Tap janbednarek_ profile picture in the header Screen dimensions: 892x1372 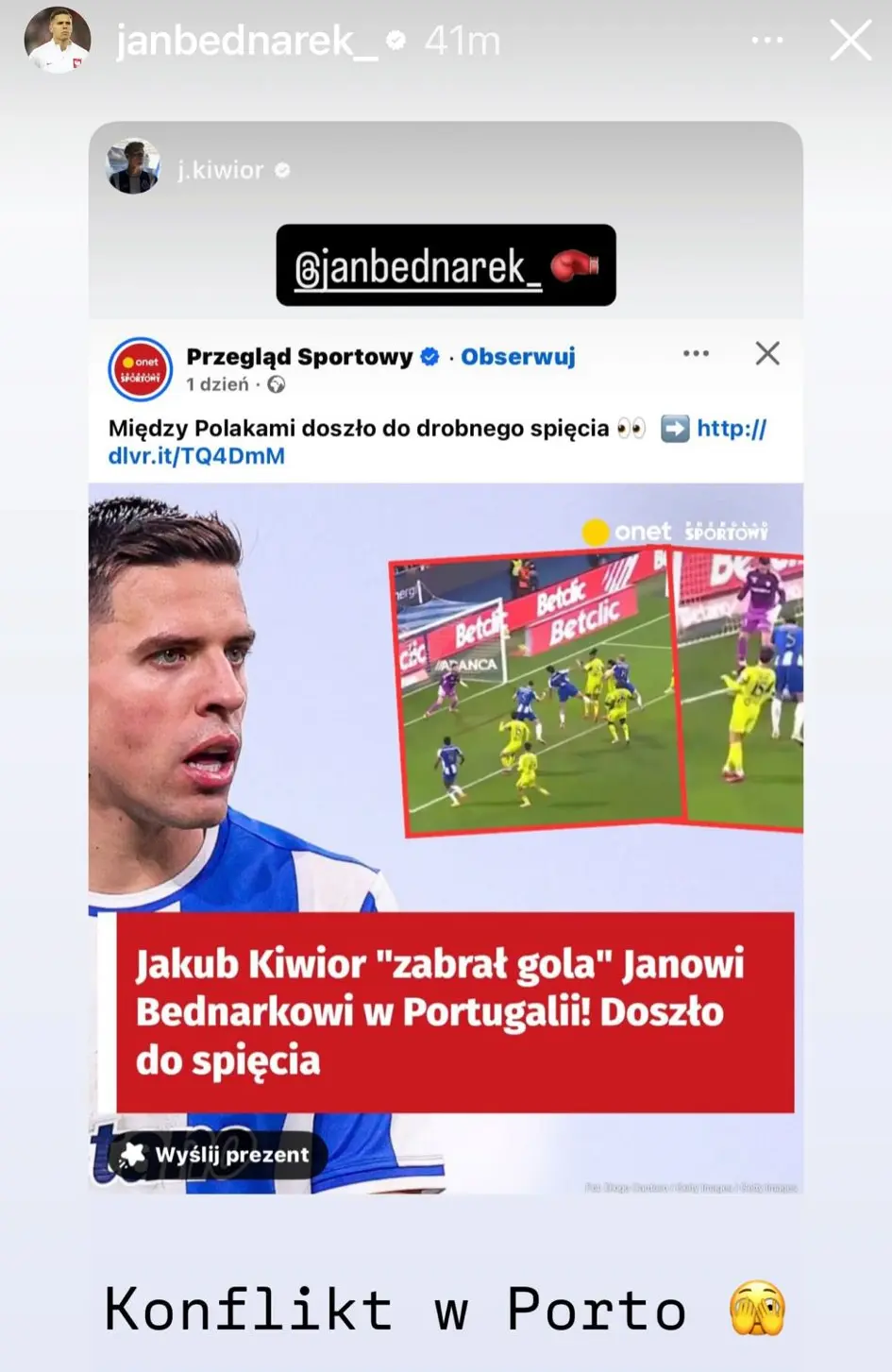tap(58, 40)
